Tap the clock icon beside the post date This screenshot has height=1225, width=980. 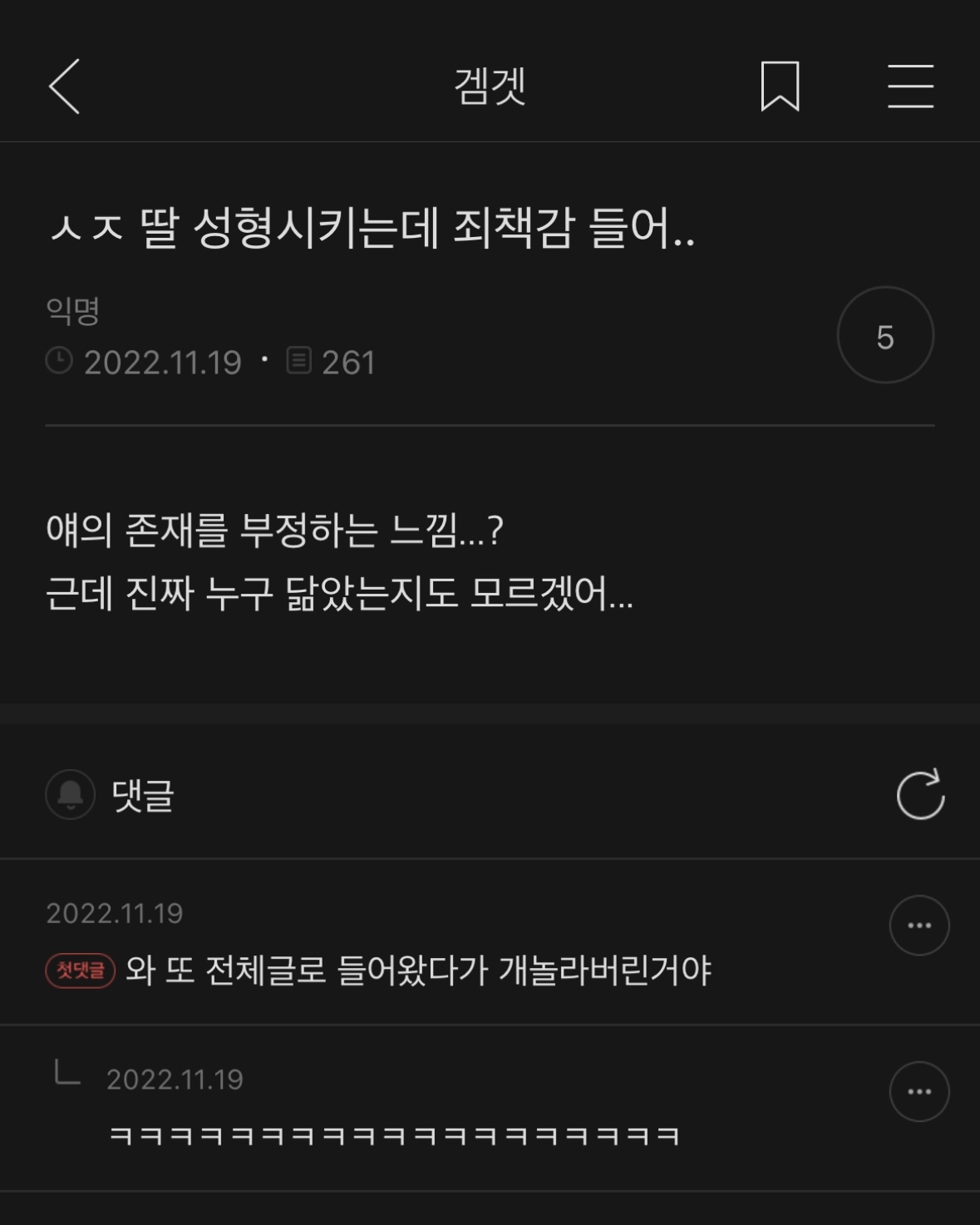[60, 362]
